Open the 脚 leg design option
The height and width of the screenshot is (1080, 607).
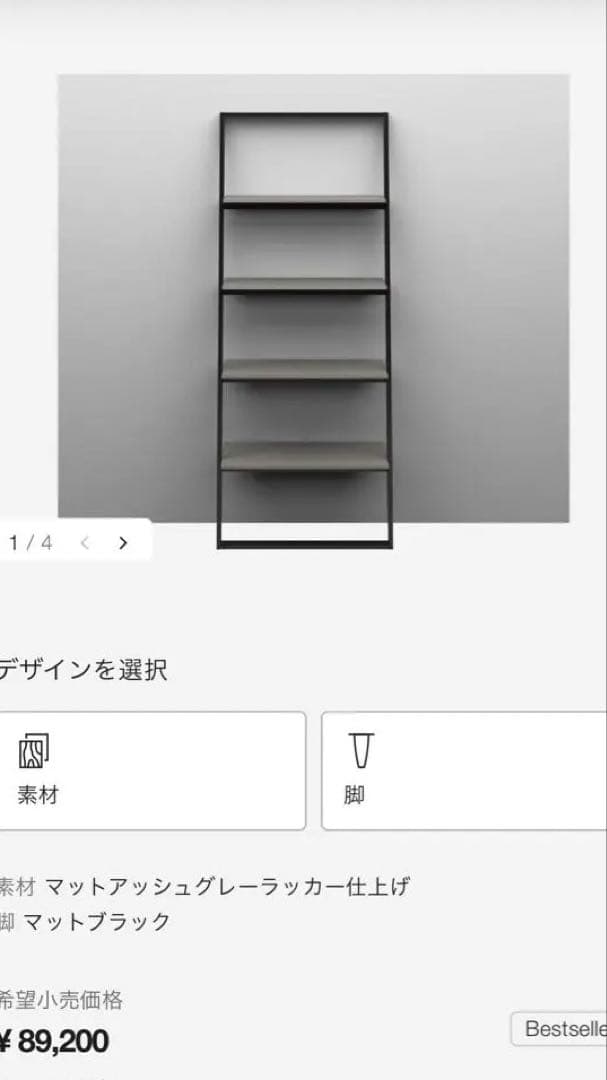click(x=464, y=770)
